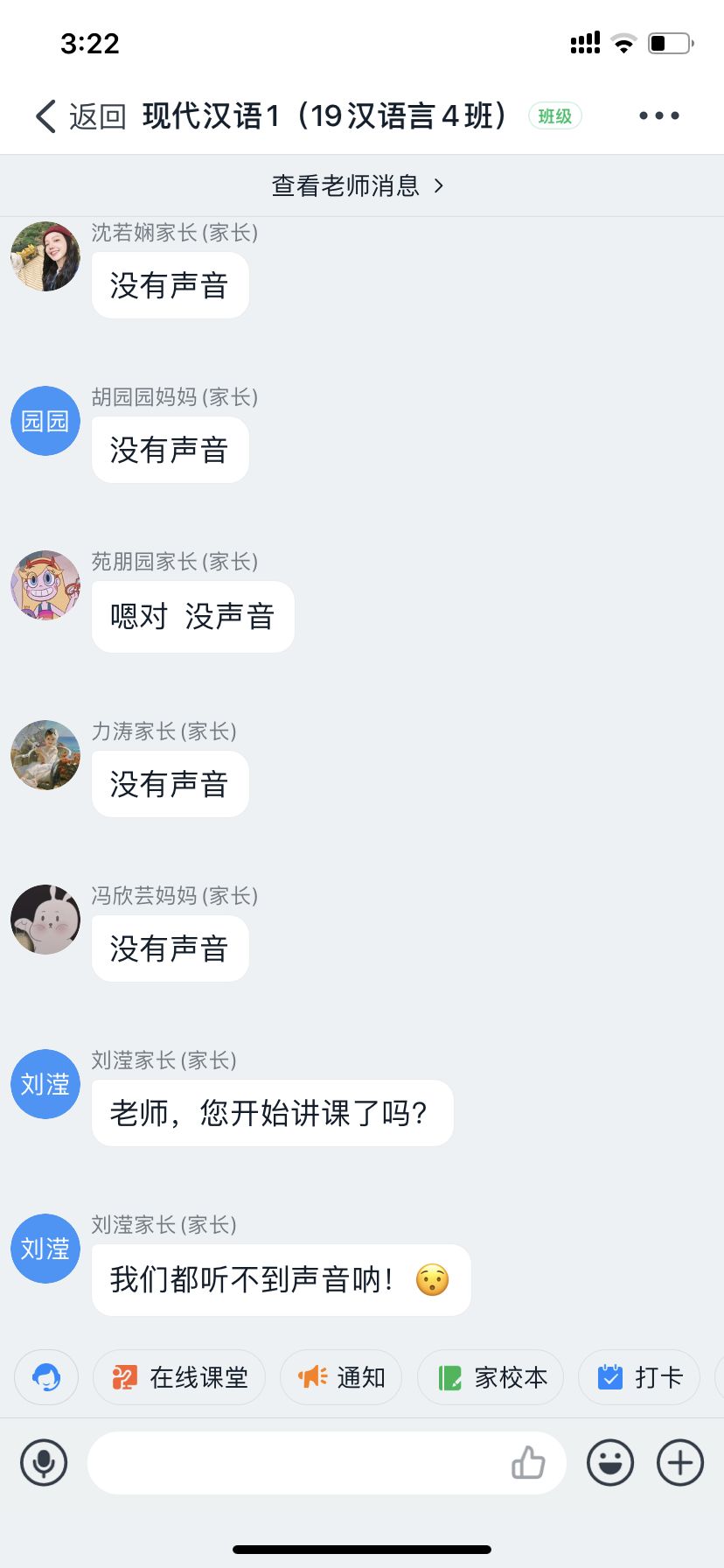Open the more options ellipsis menu

coord(658,115)
